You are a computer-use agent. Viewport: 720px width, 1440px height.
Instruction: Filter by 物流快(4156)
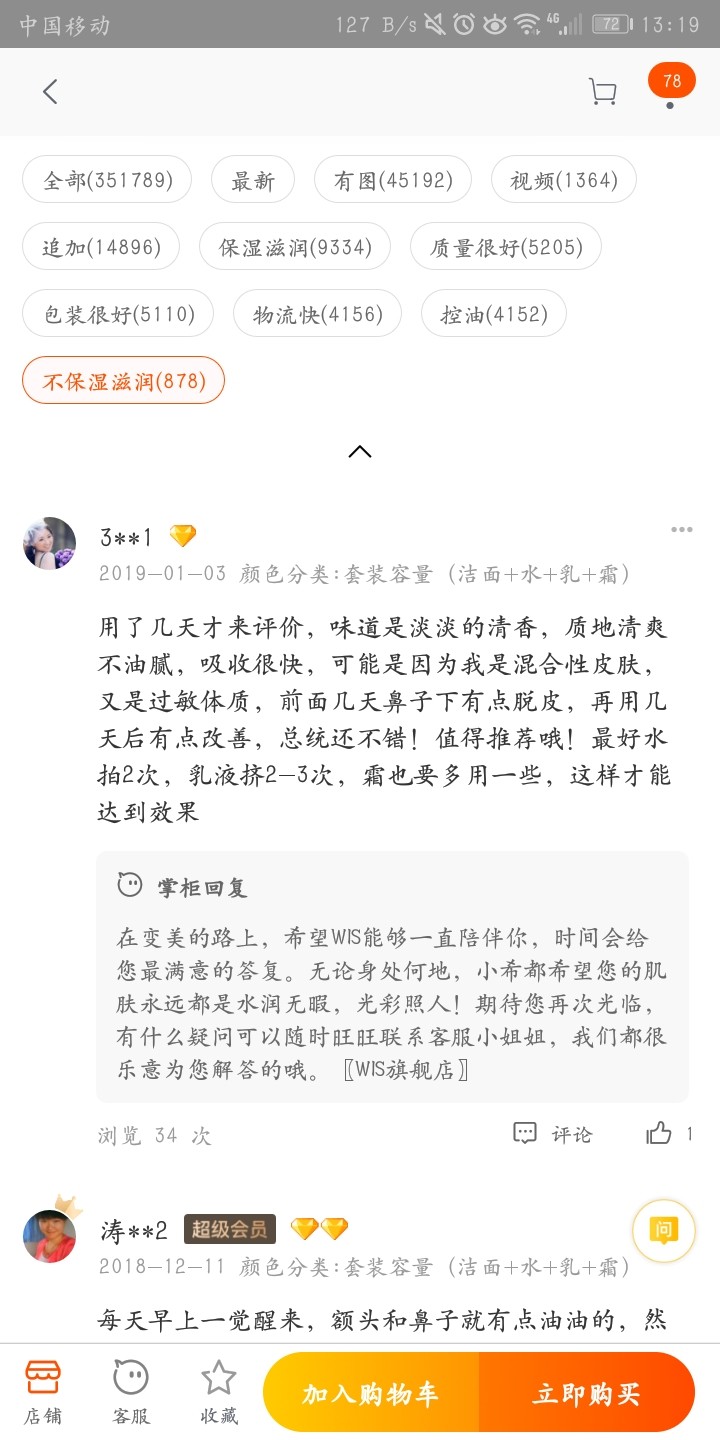pyautogui.click(x=318, y=314)
